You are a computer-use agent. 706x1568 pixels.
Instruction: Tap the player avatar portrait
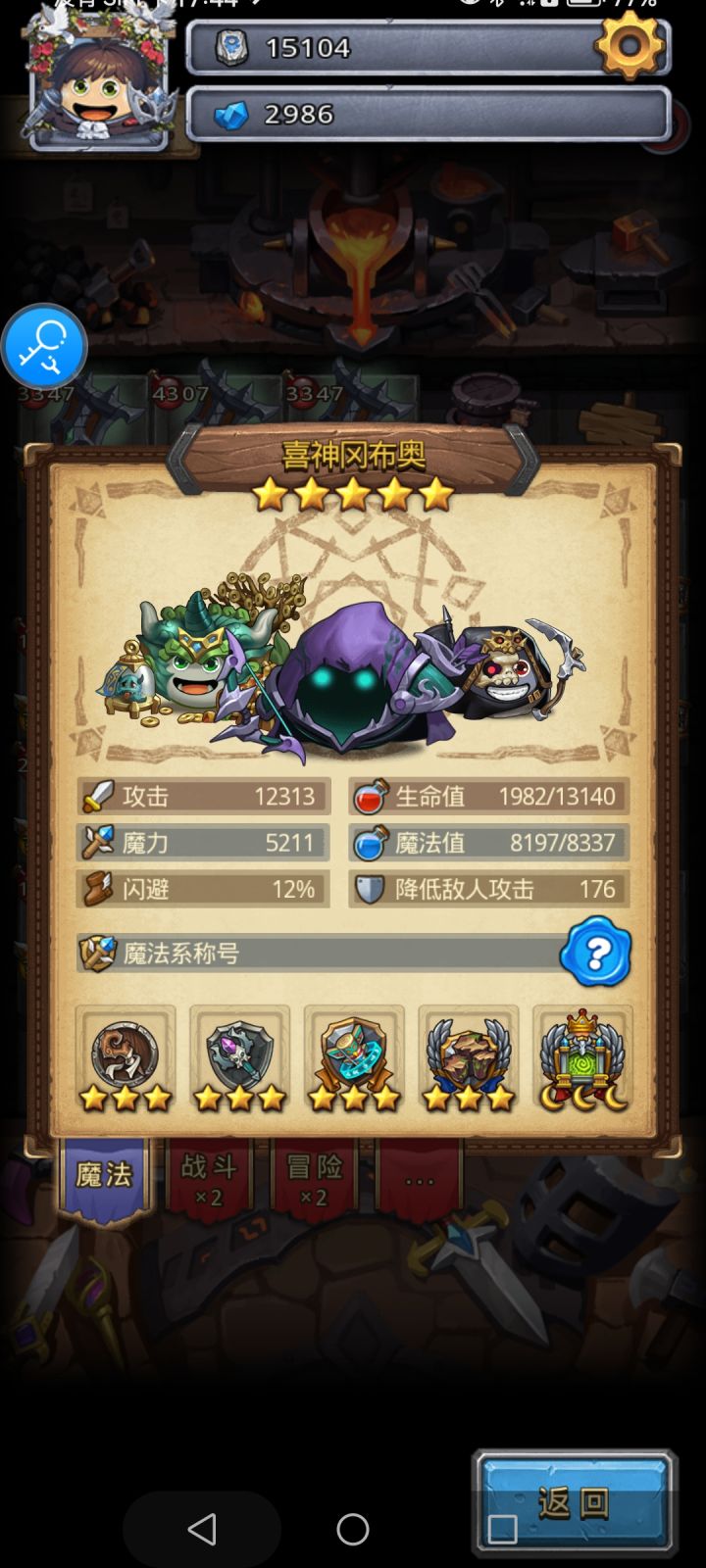coord(93,83)
